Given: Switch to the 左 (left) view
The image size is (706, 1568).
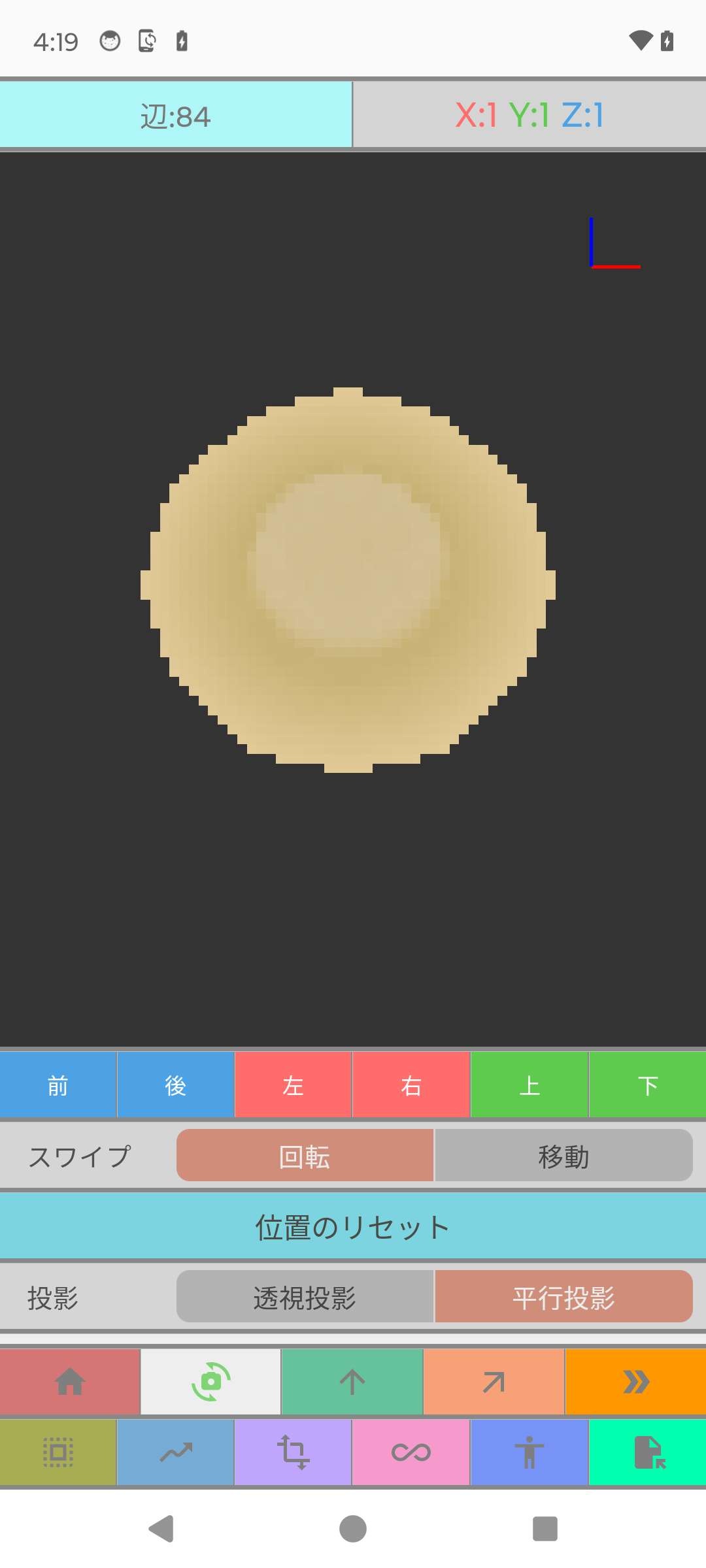Looking at the screenshot, I should [294, 1085].
